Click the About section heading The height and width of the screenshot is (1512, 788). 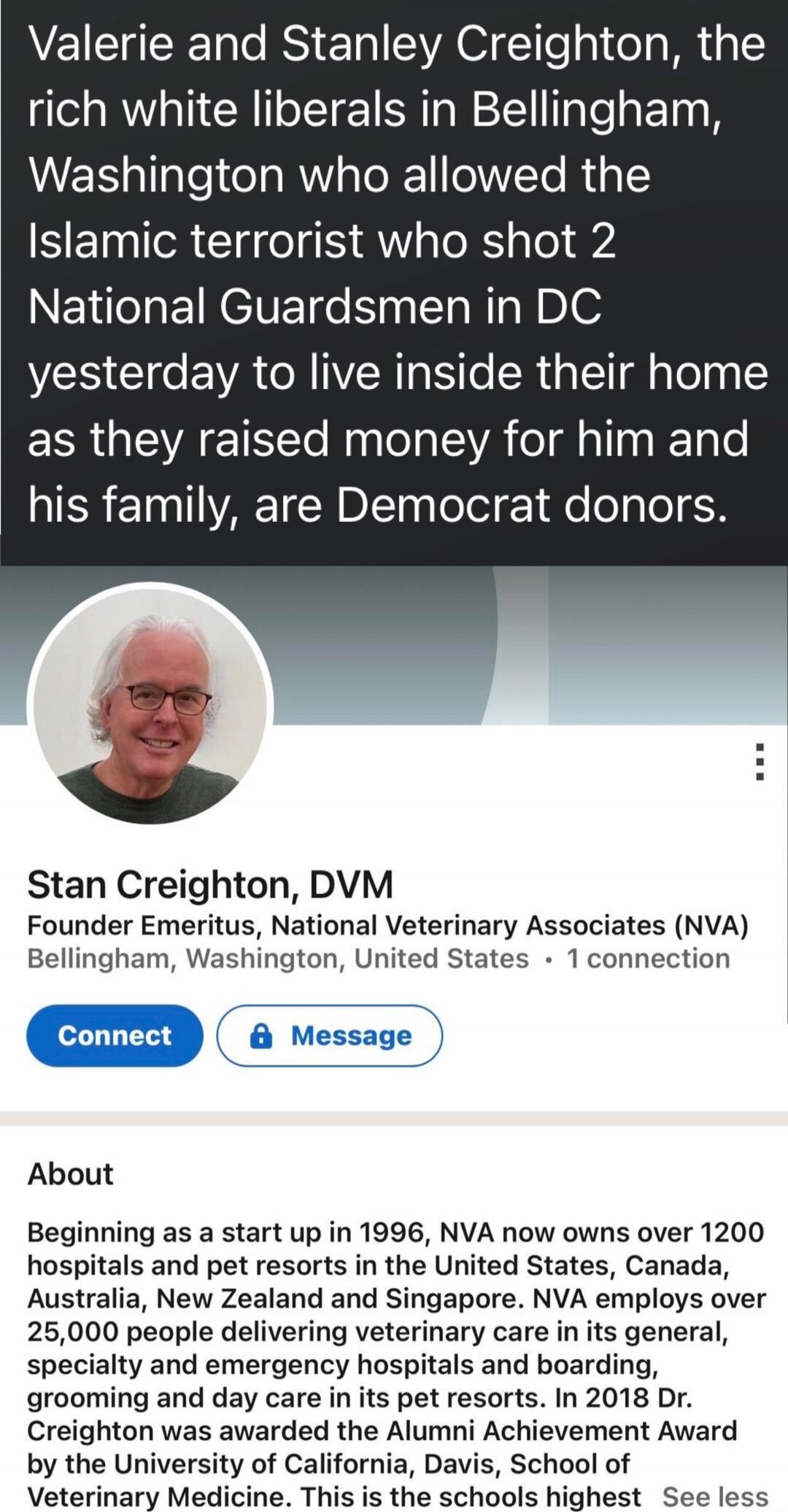click(69, 1173)
